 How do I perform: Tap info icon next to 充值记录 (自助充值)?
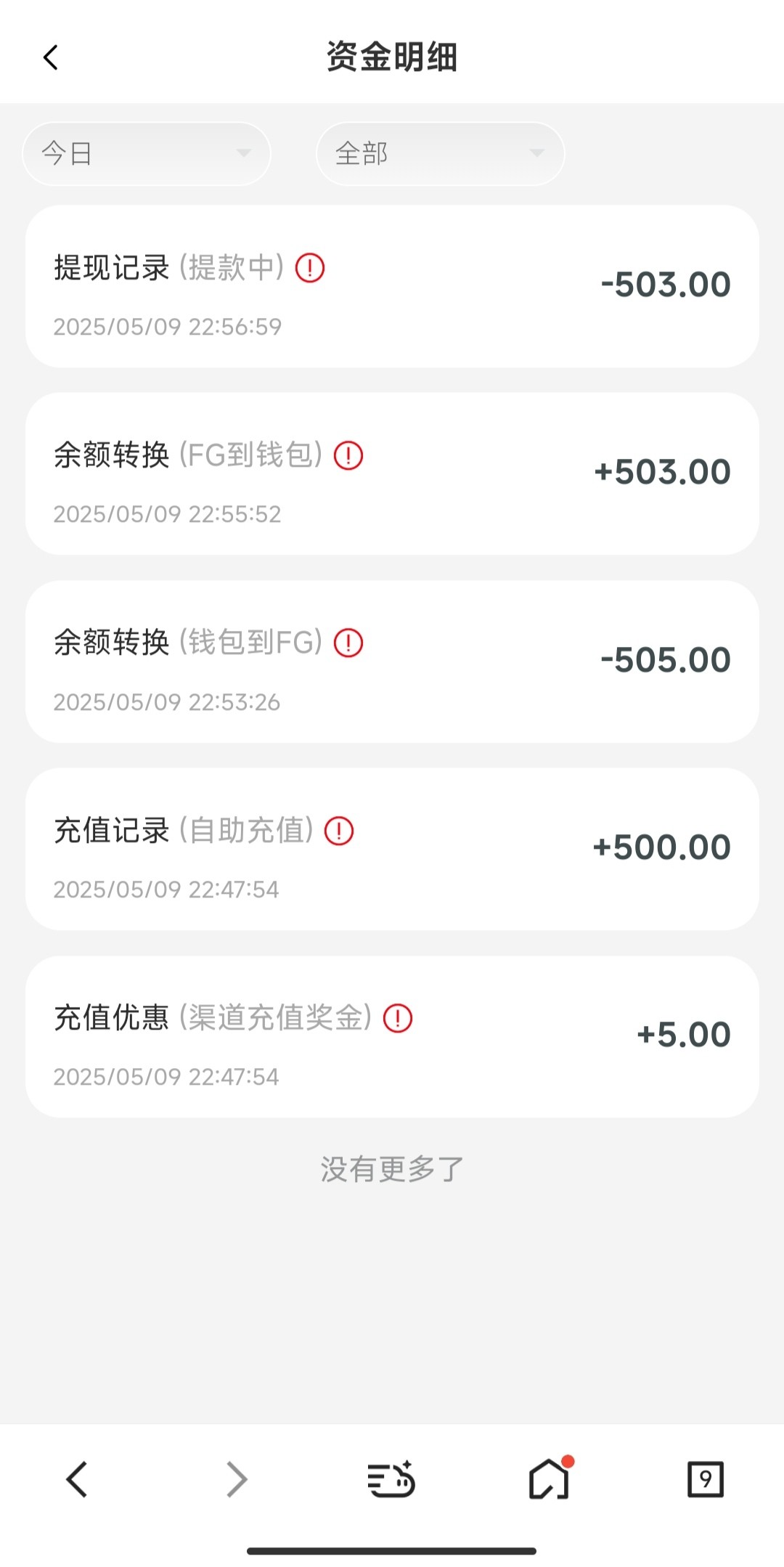pos(339,831)
